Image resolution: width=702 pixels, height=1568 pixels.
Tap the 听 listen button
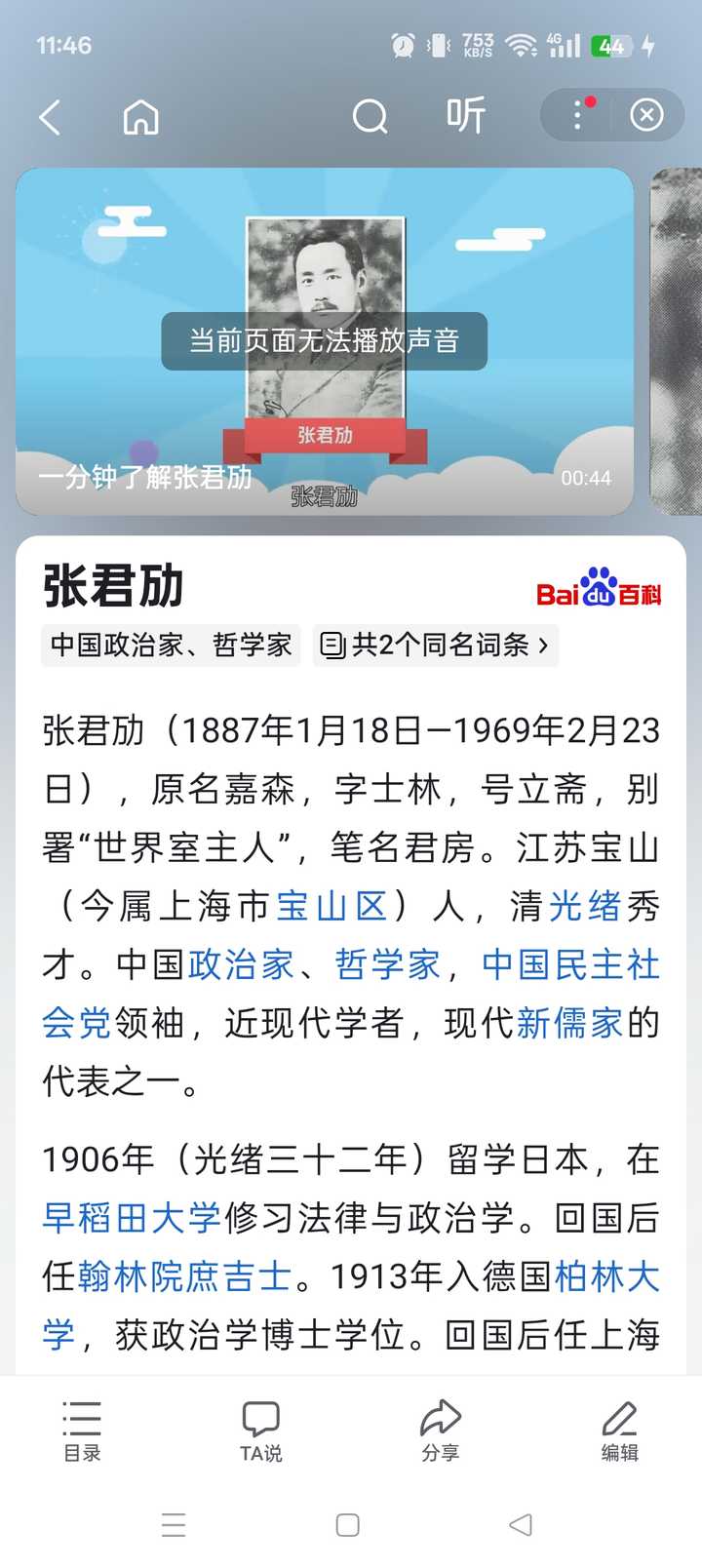(x=466, y=116)
